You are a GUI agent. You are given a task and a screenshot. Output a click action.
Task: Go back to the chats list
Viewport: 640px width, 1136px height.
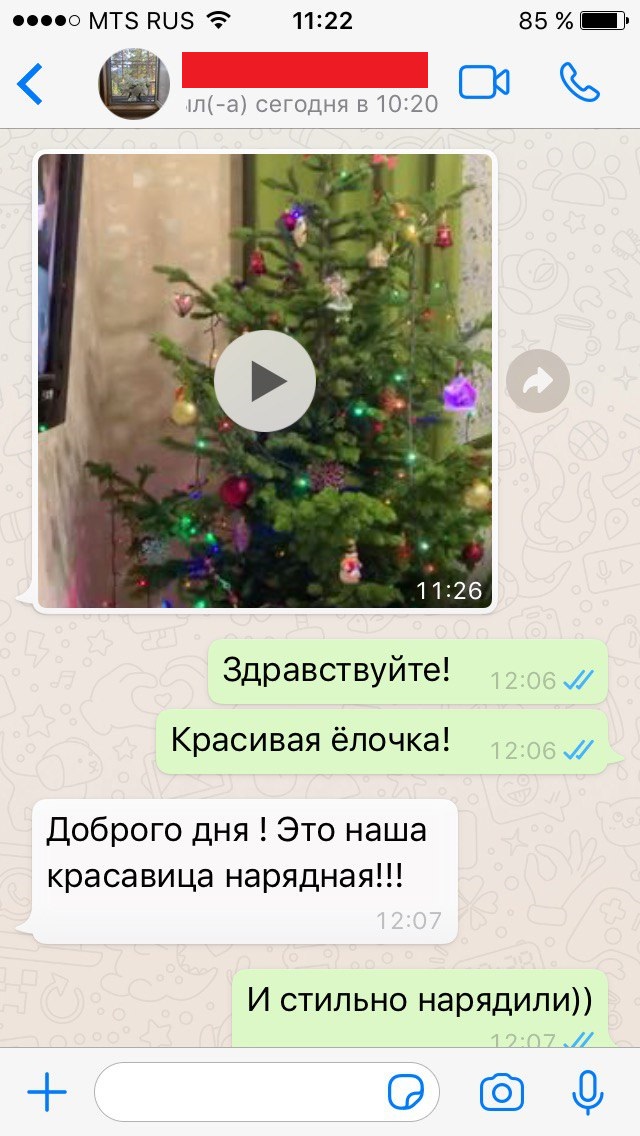pyautogui.click(x=30, y=84)
